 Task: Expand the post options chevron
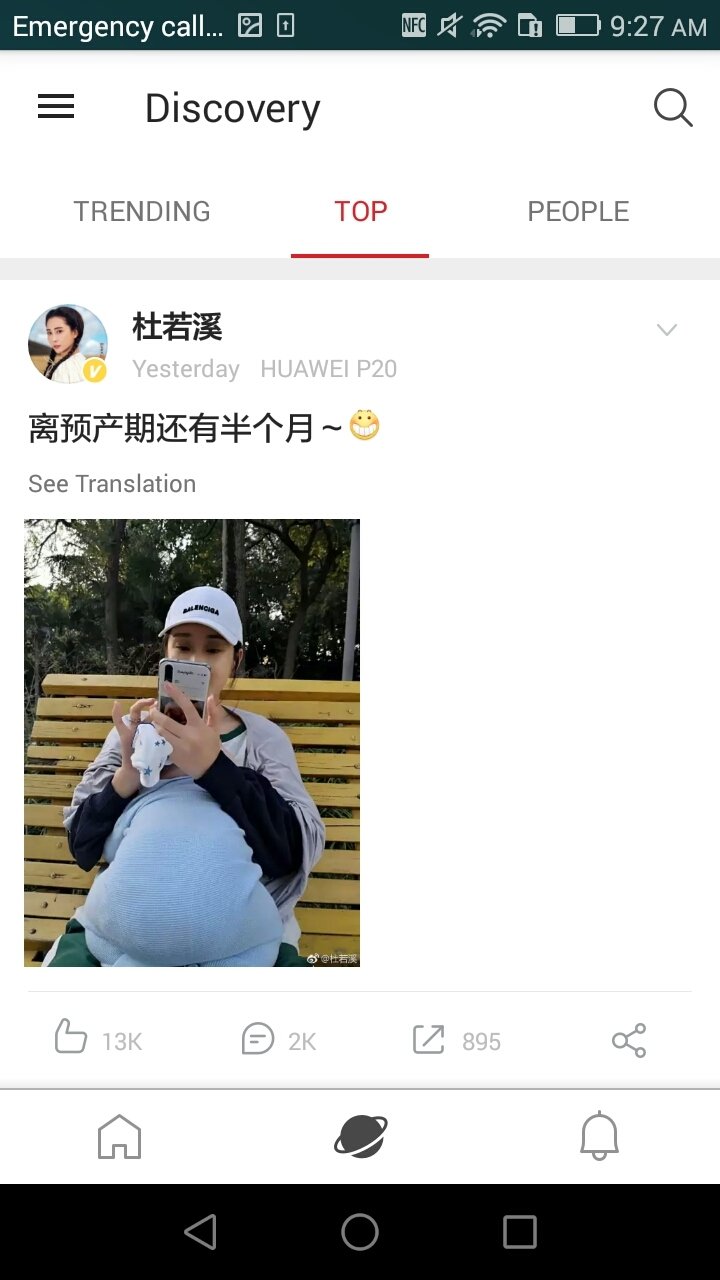tap(667, 330)
